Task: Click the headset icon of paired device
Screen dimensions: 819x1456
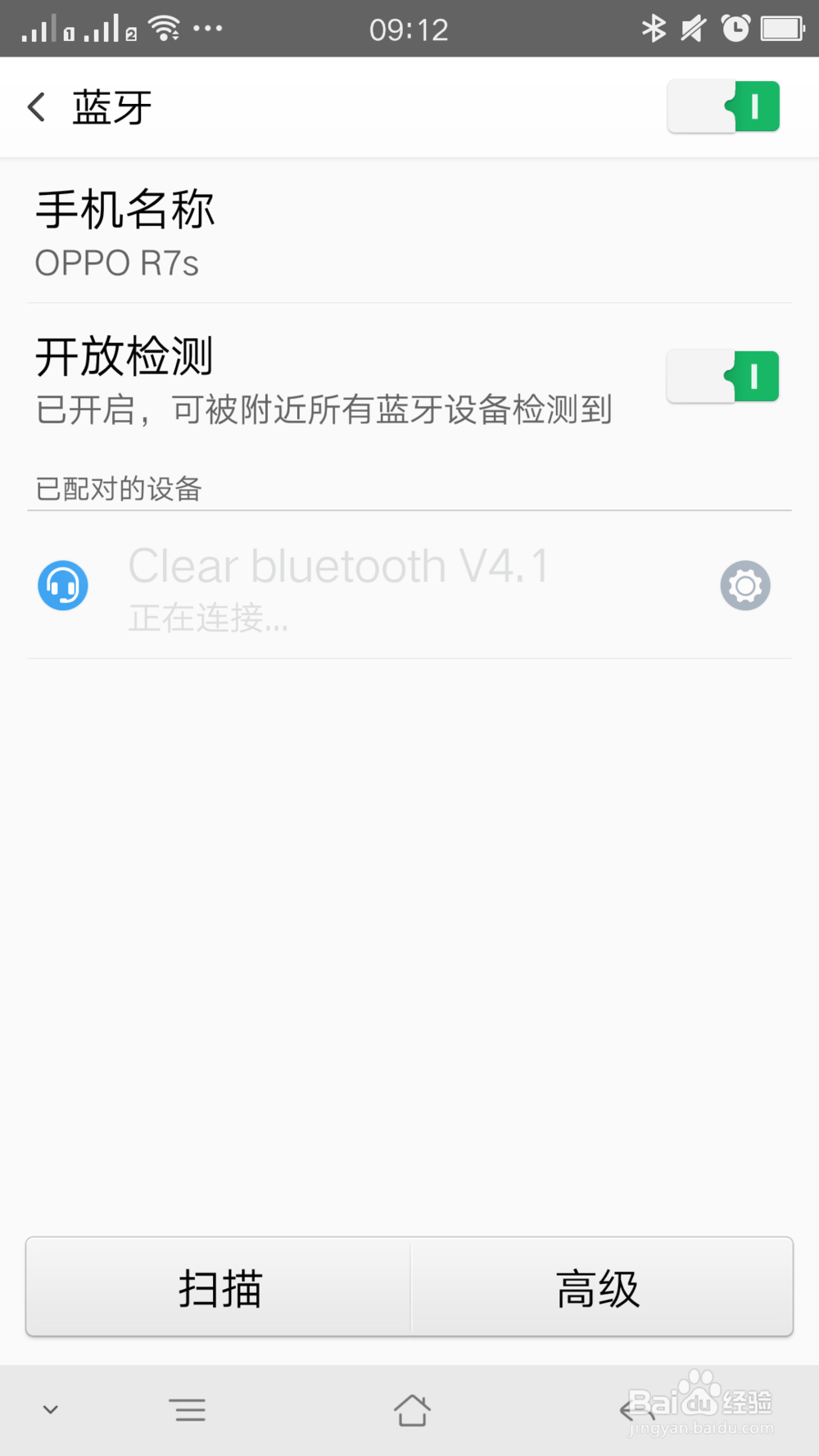Action: 62,585
